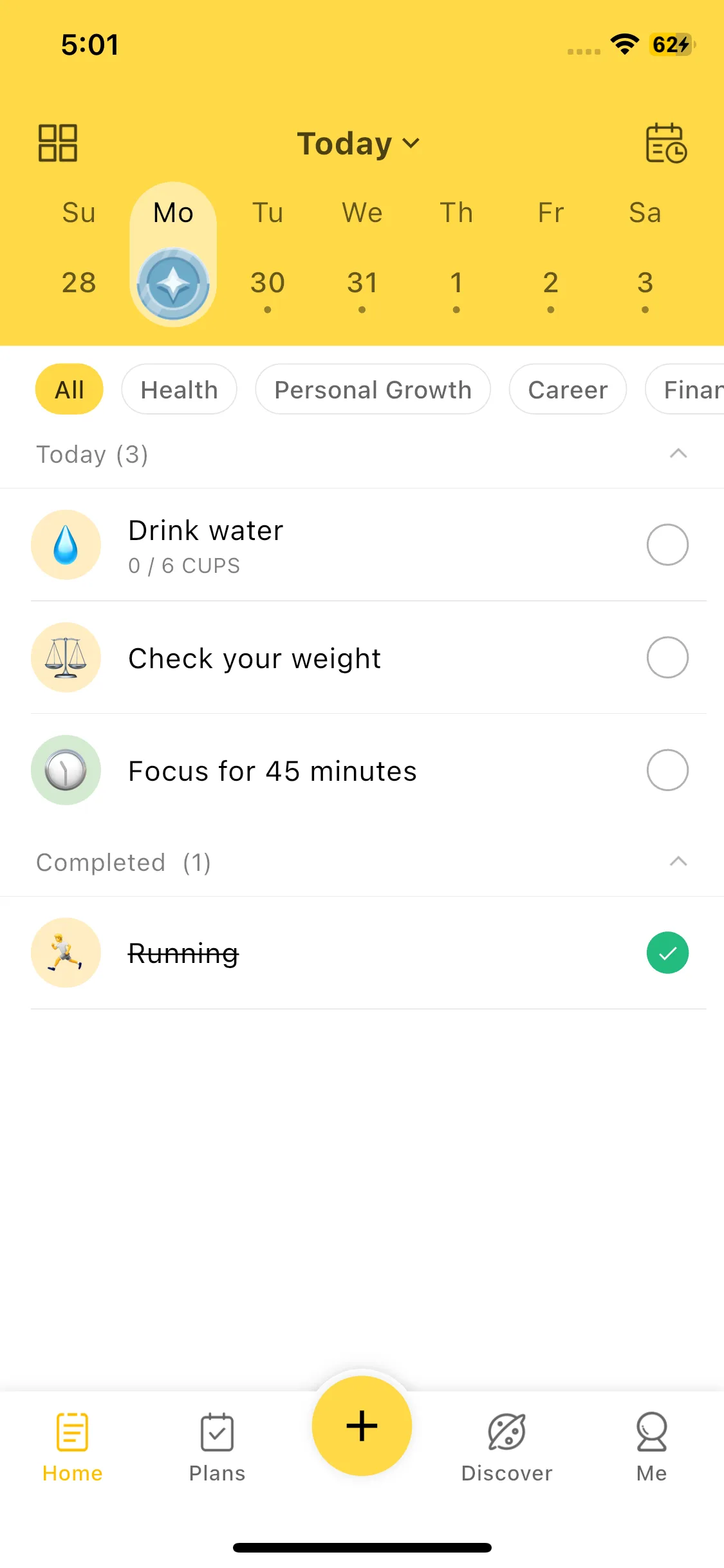
Task: Filter habits by Health
Action: coord(179,389)
